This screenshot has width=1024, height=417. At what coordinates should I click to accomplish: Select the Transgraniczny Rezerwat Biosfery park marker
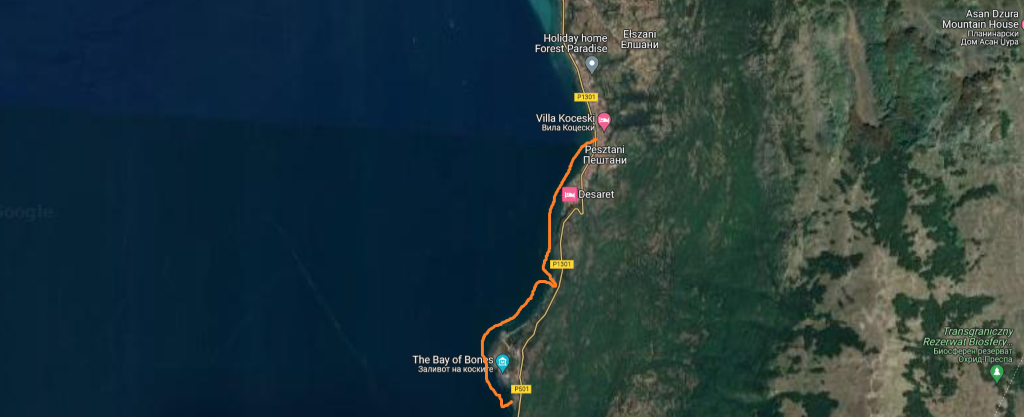click(x=996, y=372)
